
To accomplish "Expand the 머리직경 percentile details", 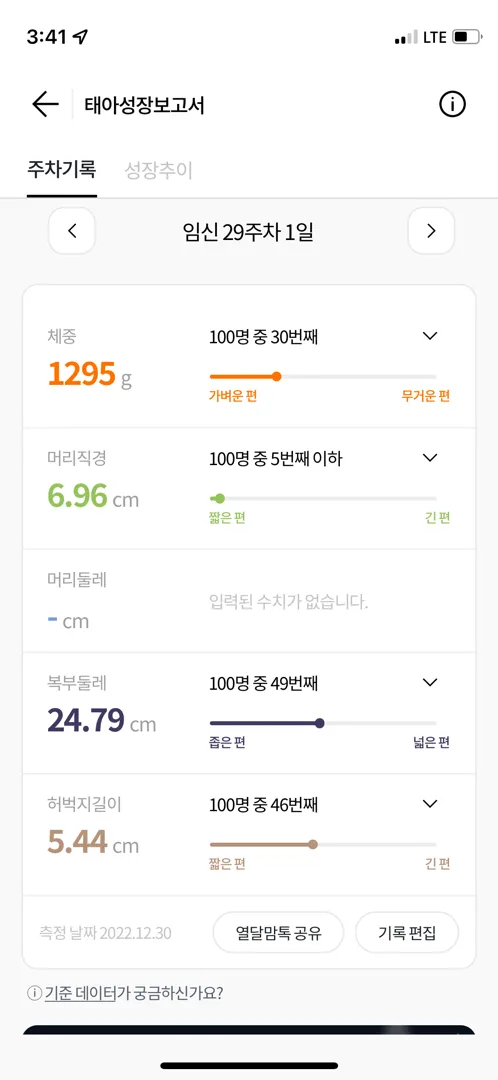I will [430, 458].
